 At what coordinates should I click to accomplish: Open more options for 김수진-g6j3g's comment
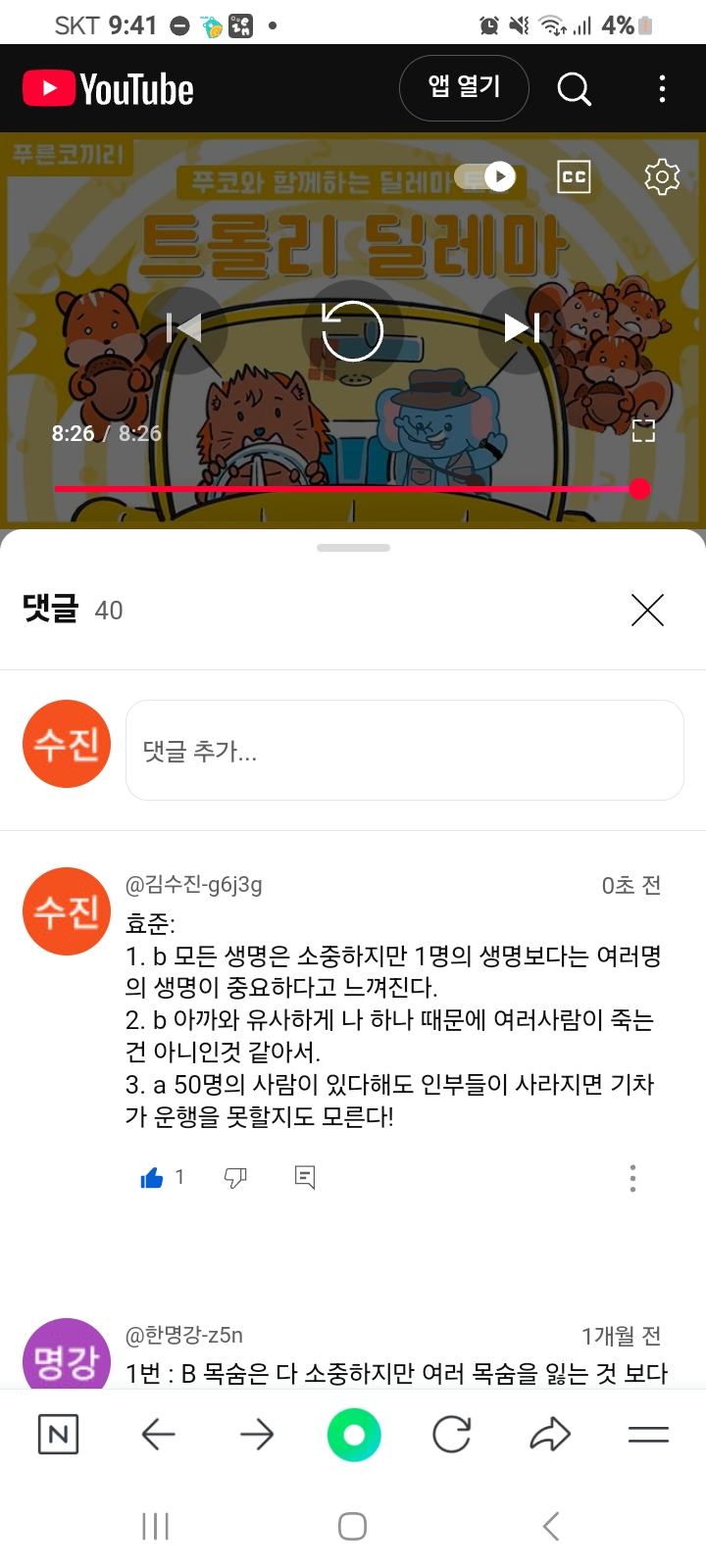coord(632,1177)
